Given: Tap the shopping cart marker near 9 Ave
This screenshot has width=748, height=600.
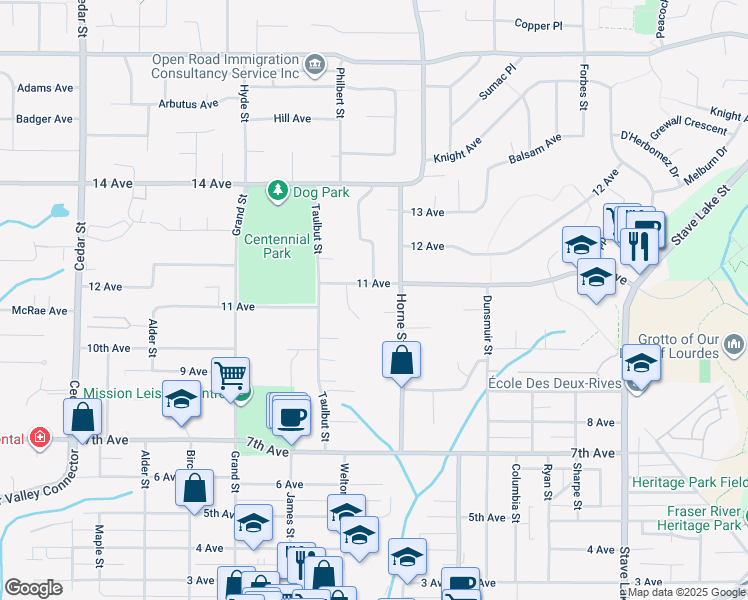Looking at the screenshot, I should pyautogui.click(x=230, y=376).
